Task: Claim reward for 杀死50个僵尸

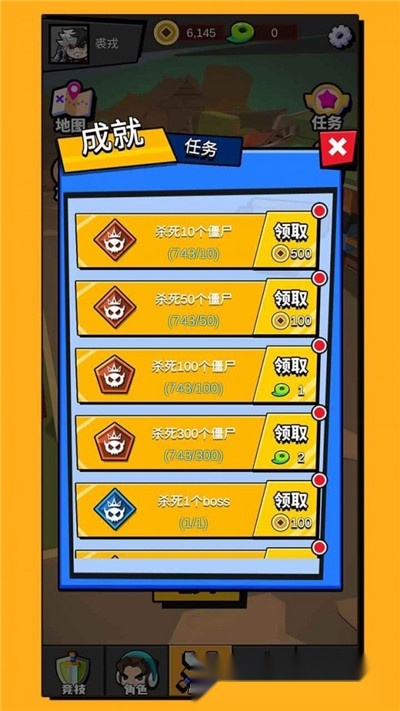Action: point(289,307)
